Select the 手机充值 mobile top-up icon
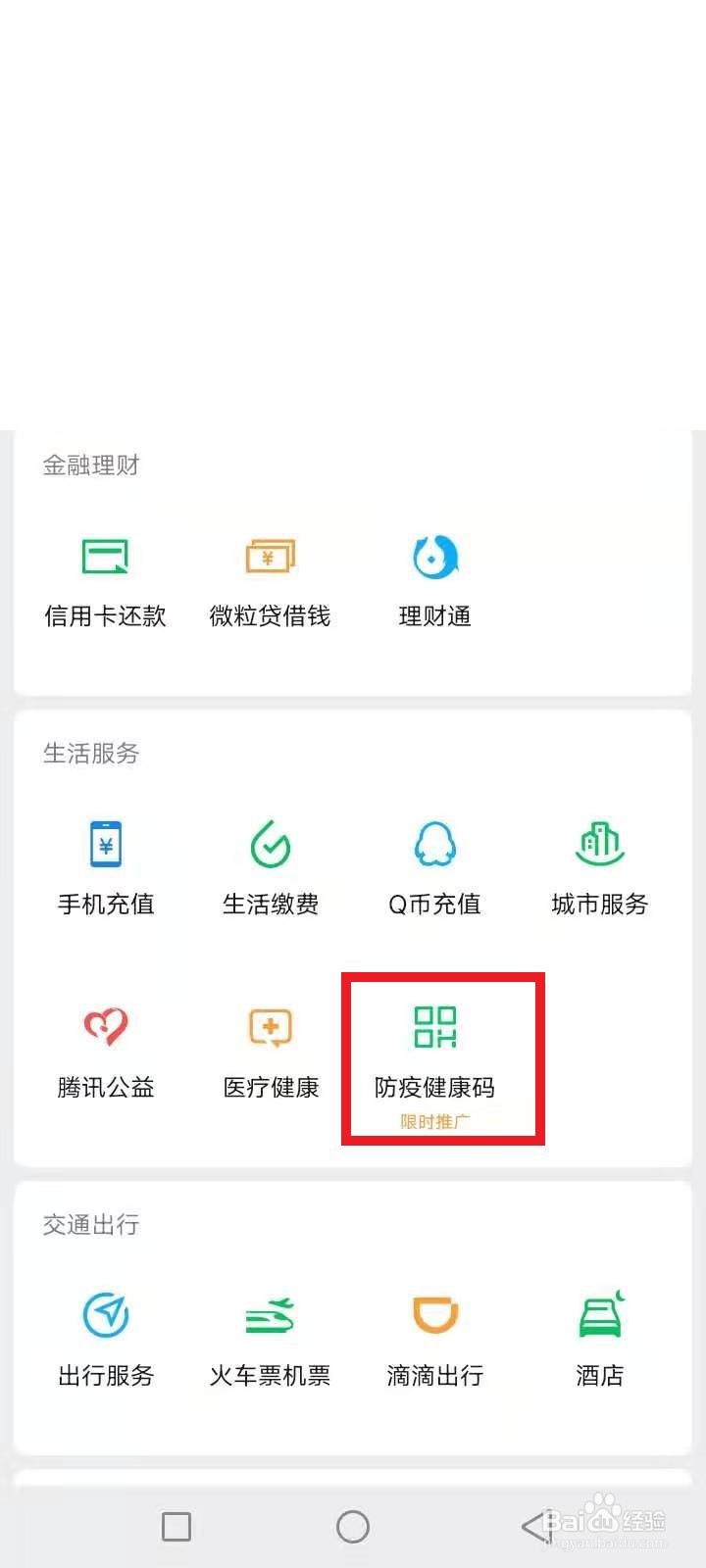 (x=105, y=862)
